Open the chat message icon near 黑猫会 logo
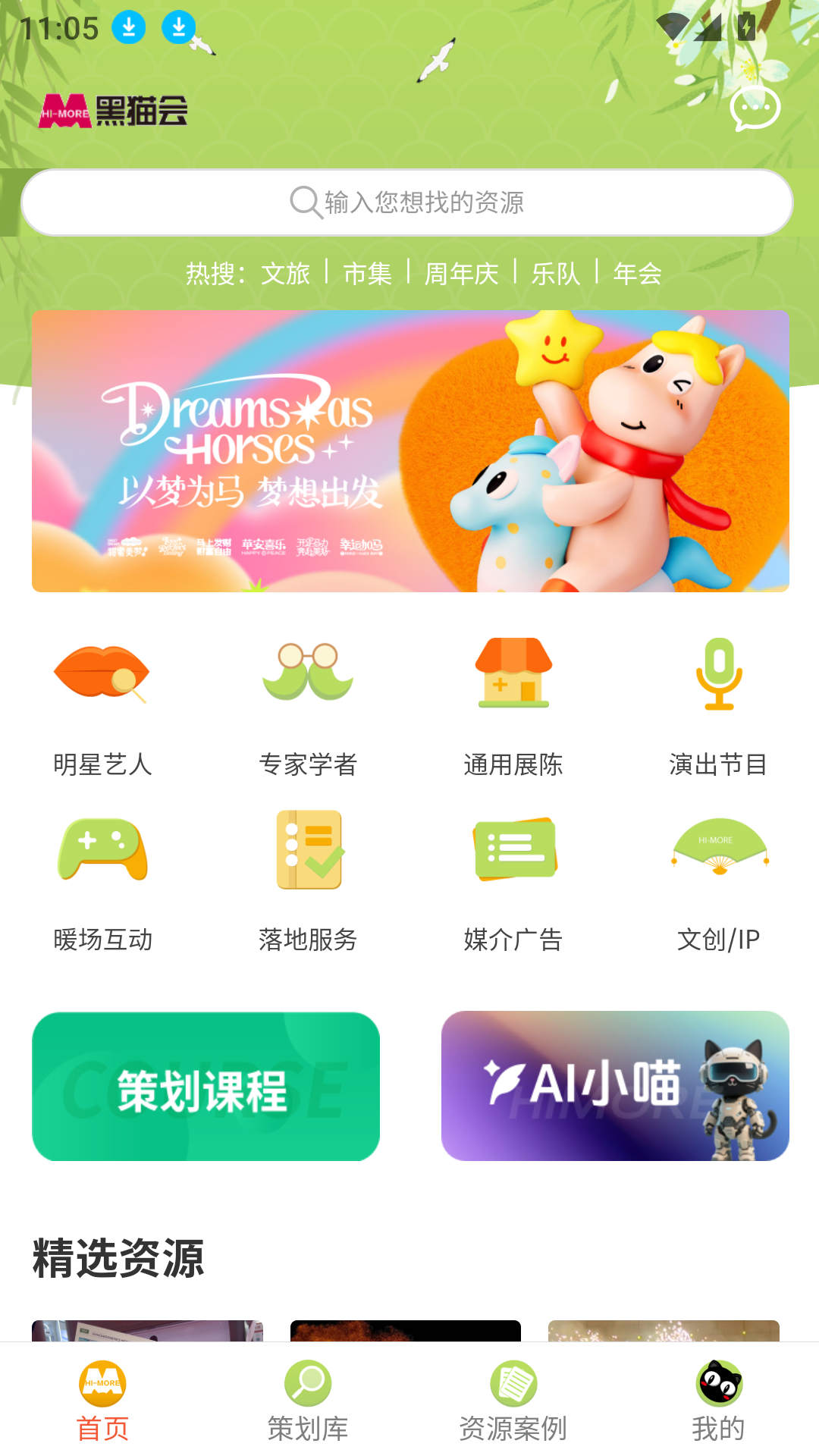 [x=755, y=109]
